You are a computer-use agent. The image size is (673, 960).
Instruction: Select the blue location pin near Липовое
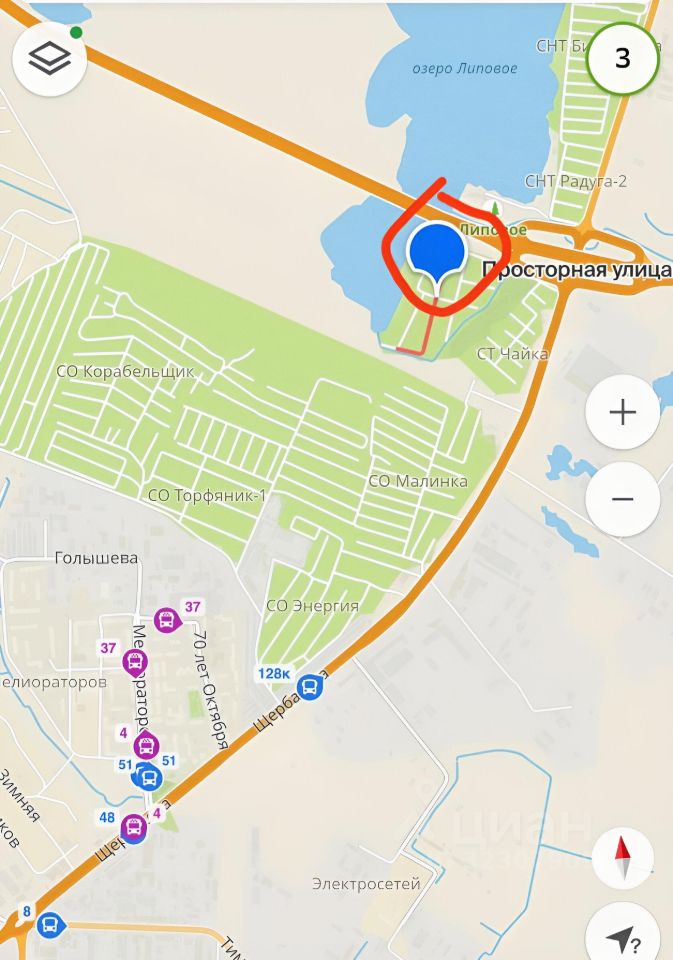click(x=437, y=252)
